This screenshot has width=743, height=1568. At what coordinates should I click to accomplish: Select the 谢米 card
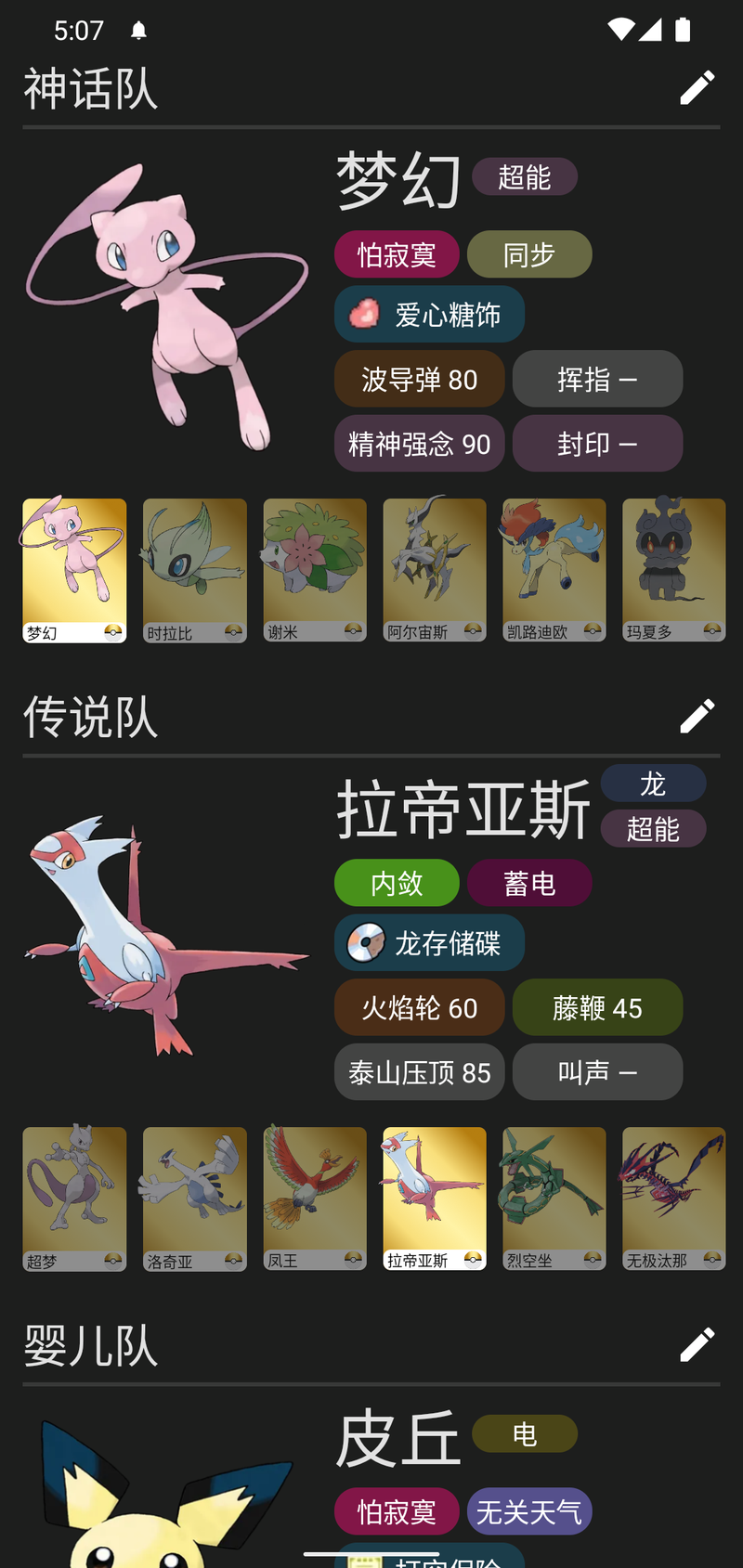point(314,570)
